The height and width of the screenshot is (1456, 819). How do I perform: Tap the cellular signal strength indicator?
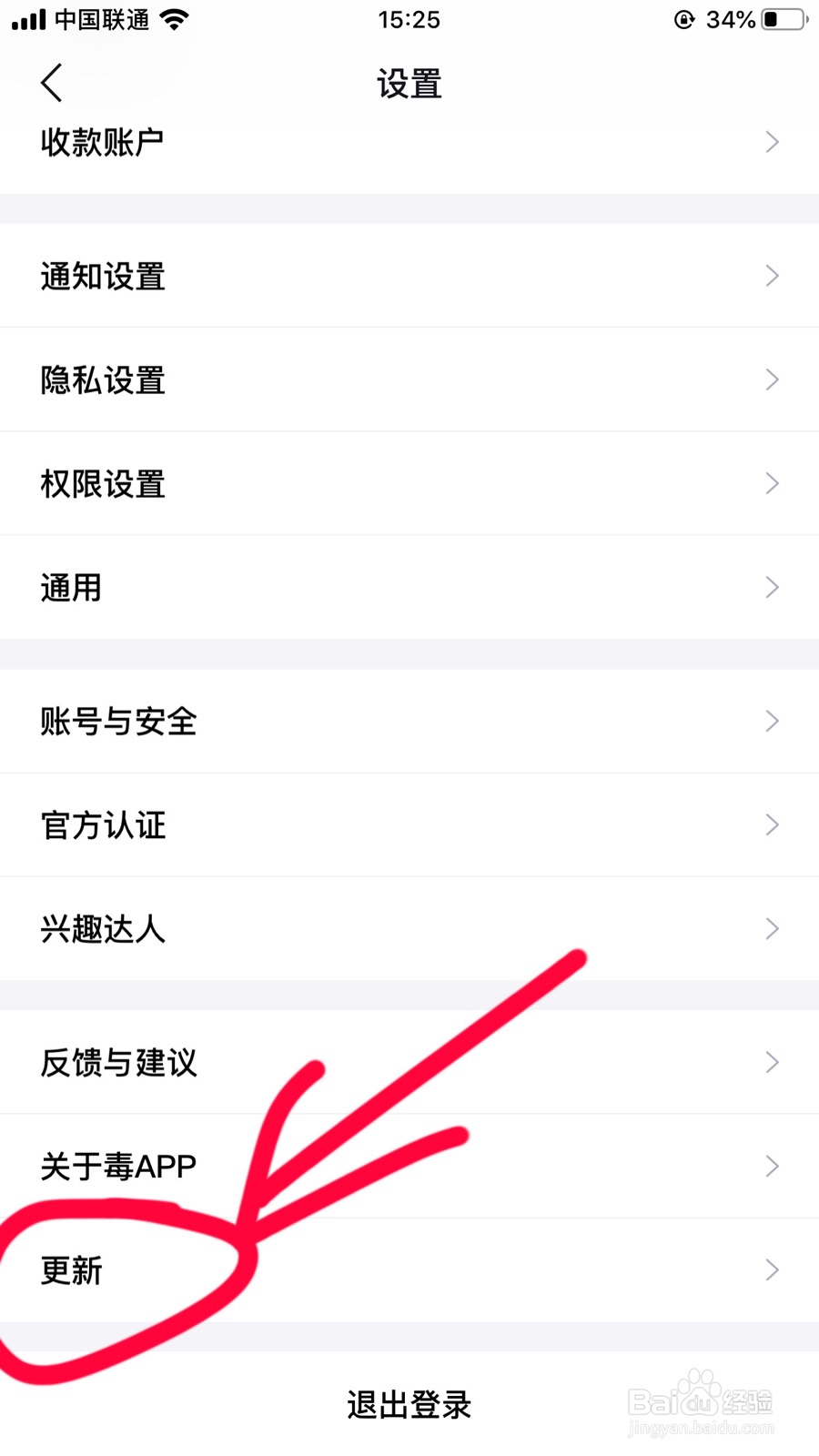click(x=27, y=18)
